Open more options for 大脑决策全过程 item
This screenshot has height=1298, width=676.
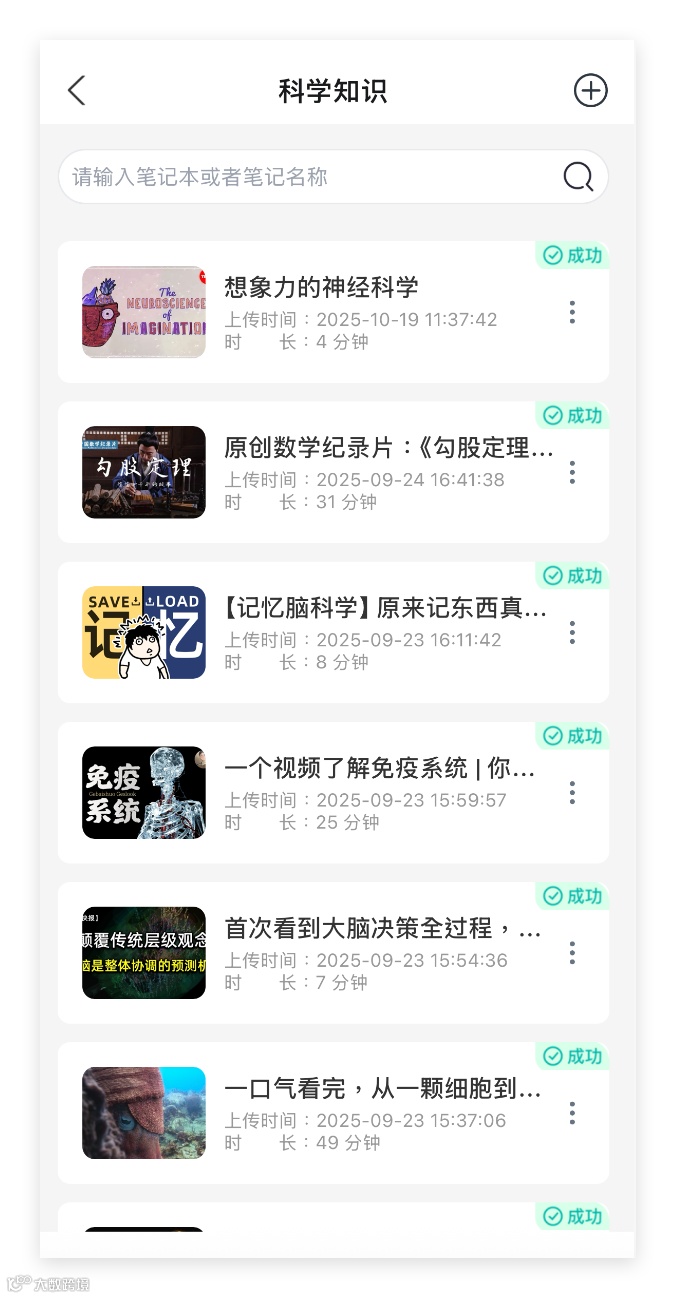point(572,953)
